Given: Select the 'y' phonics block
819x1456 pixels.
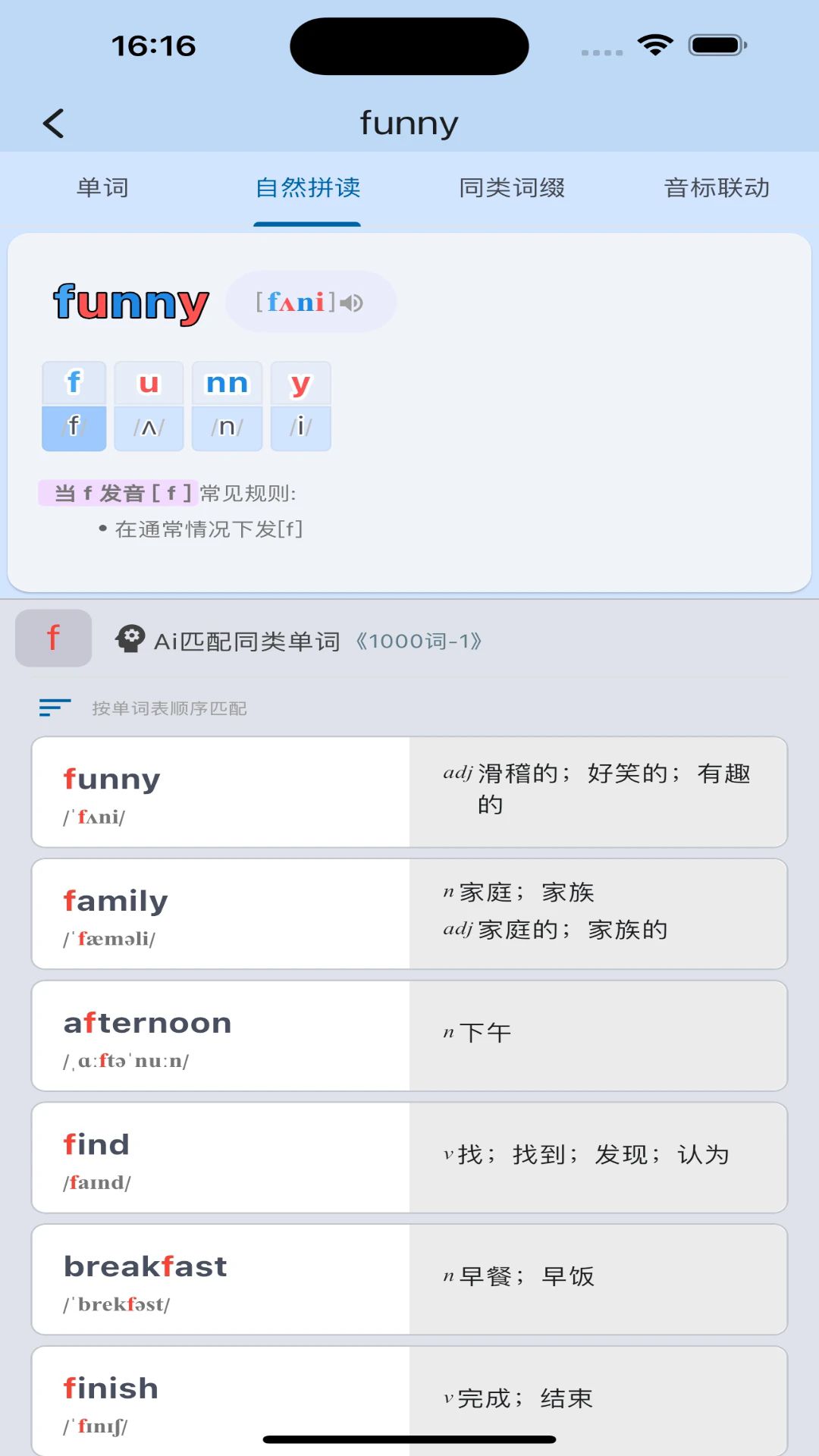Looking at the screenshot, I should coord(300,406).
